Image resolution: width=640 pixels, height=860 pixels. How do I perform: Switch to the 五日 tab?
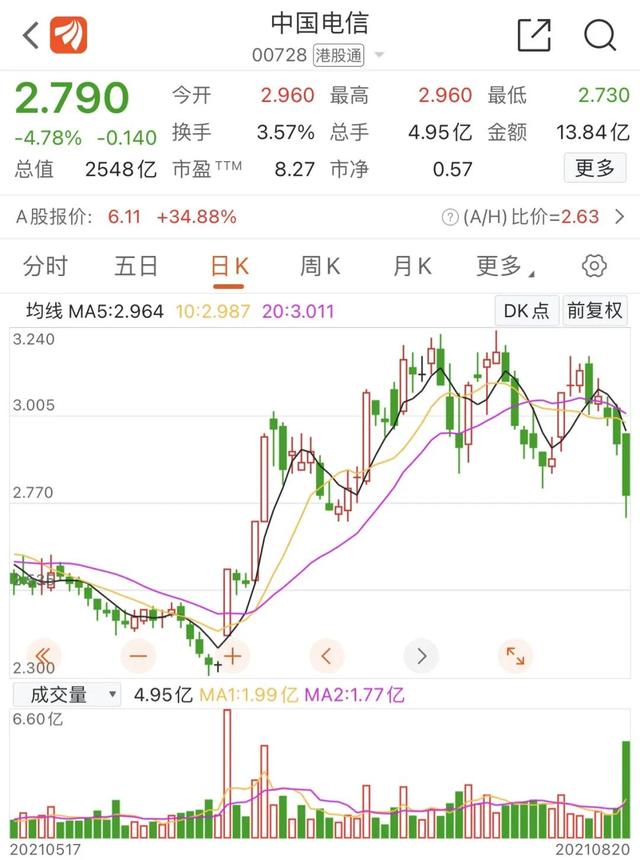coord(137,266)
